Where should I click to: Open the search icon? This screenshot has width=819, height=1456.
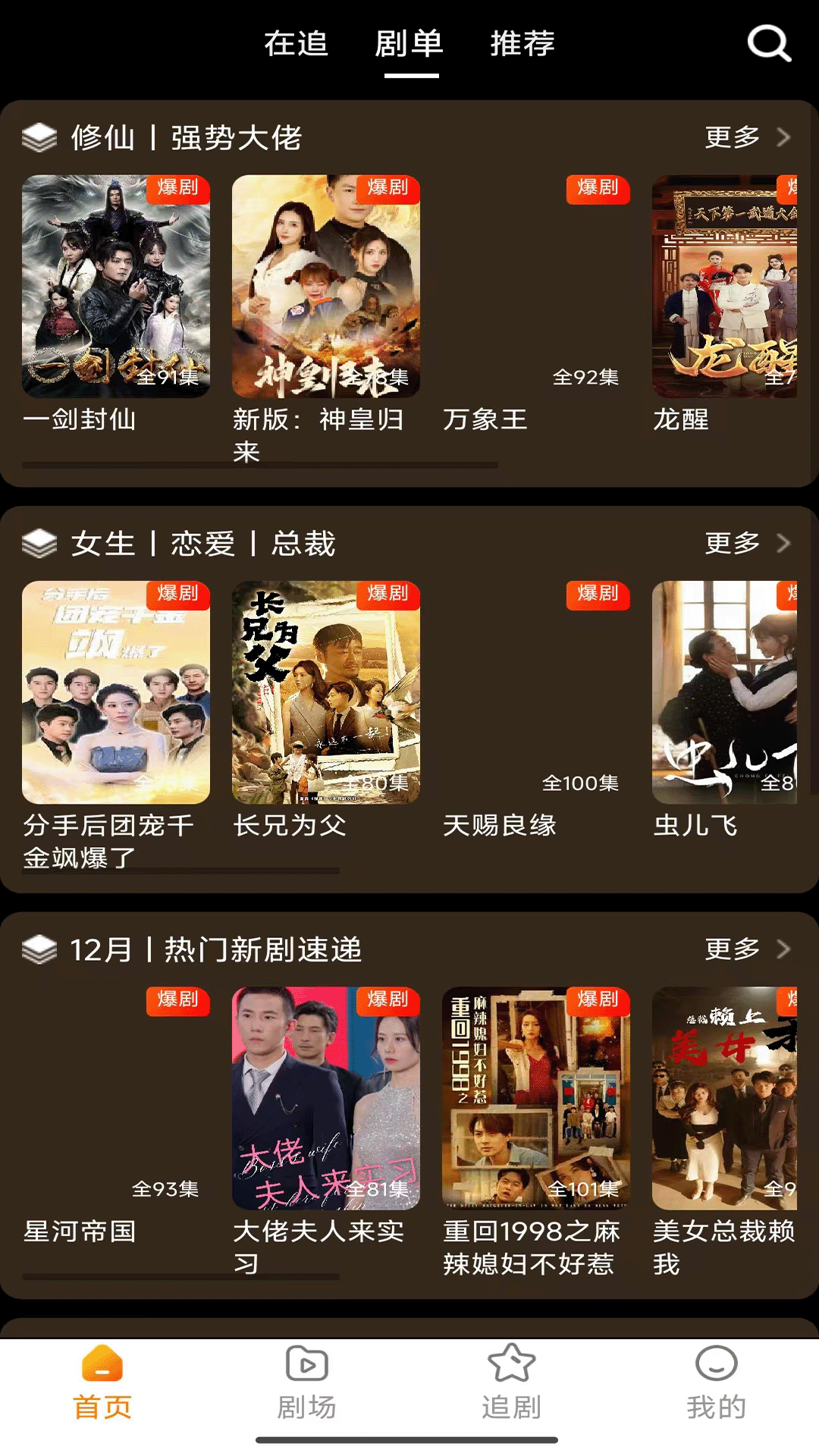[769, 44]
